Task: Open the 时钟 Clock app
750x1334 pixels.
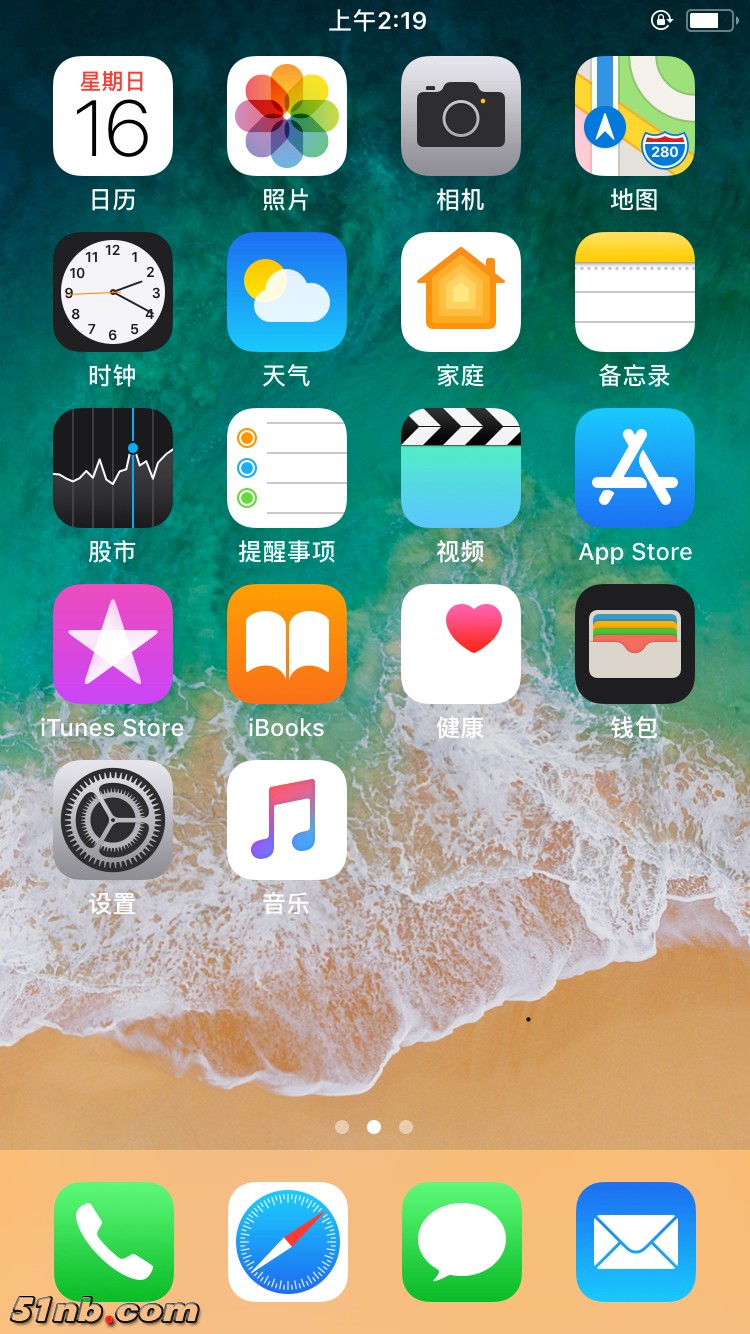Action: click(x=113, y=292)
